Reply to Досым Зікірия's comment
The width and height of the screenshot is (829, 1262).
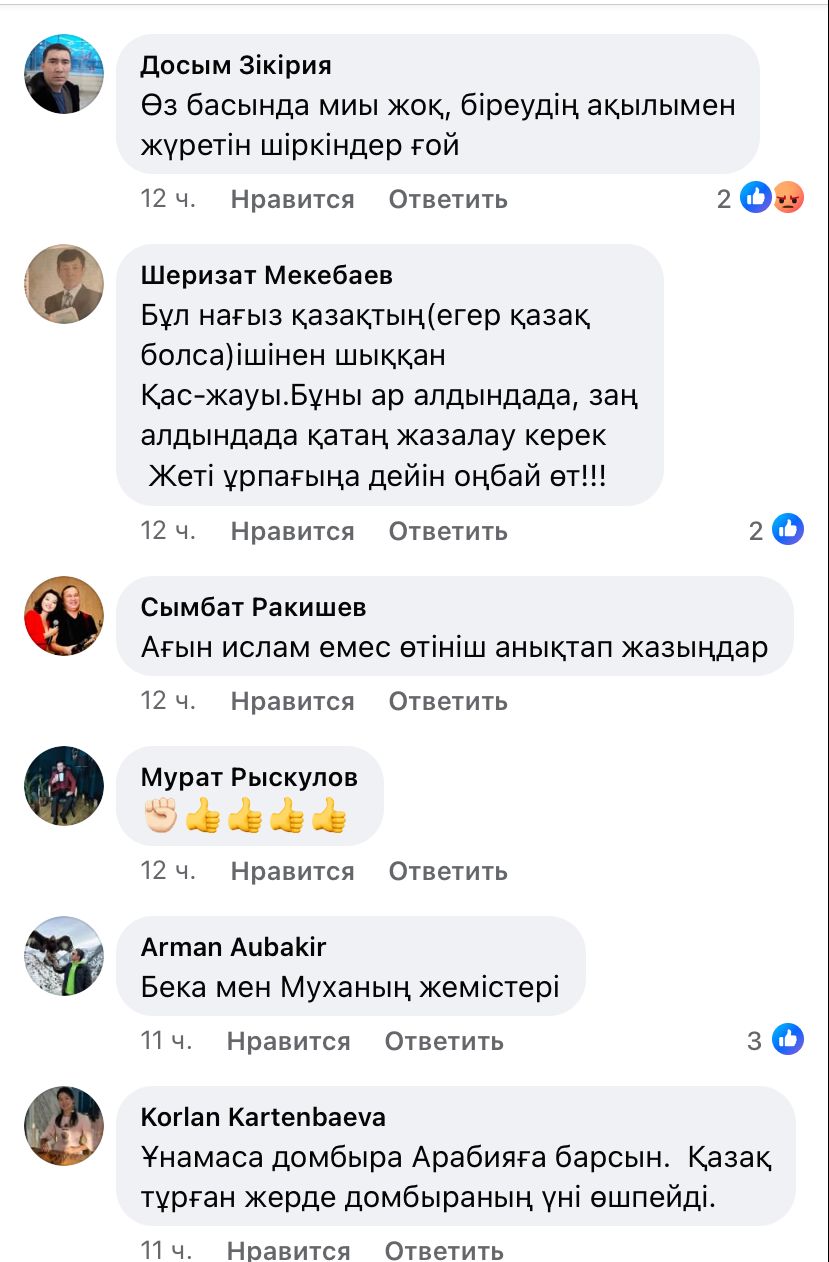pyautogui.click(x=448, y=199)
